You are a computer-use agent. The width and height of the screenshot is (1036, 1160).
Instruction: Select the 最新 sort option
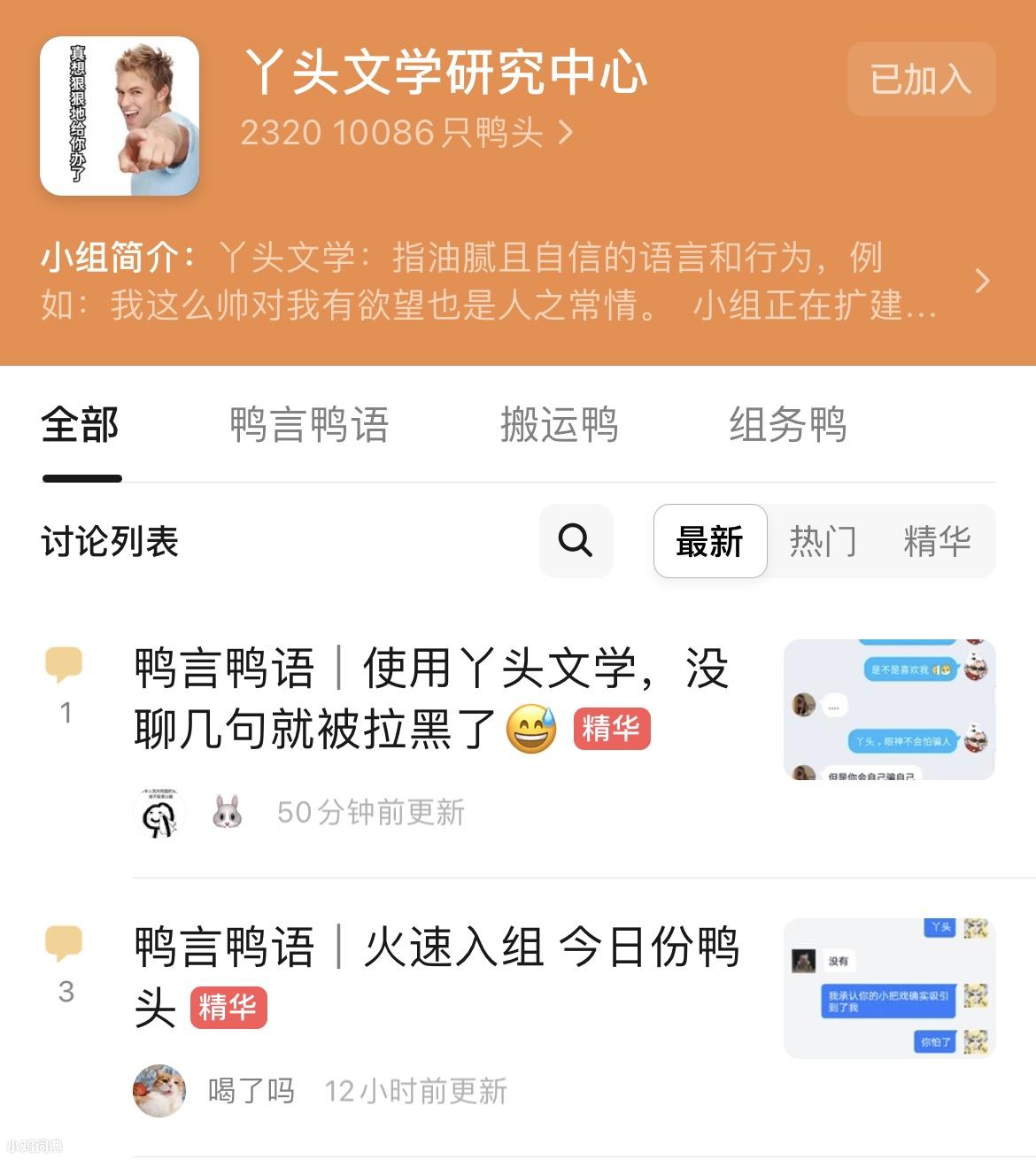[x=709, y=541]
